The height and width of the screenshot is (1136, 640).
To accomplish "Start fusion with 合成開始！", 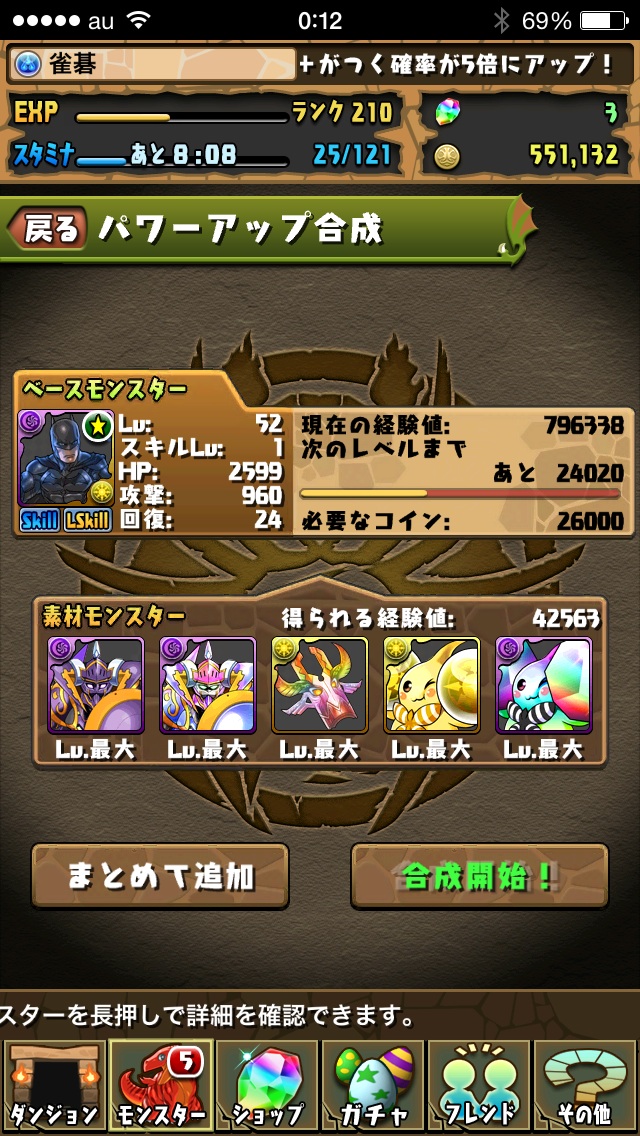I will 479,877.
